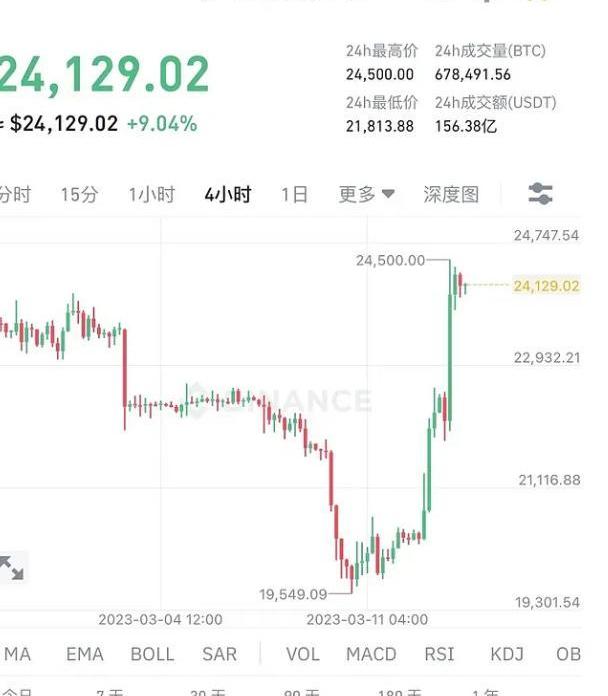Turn on BOLL indicator
The width and height of the screenshot is (608, 696).
tap(152, 654)
